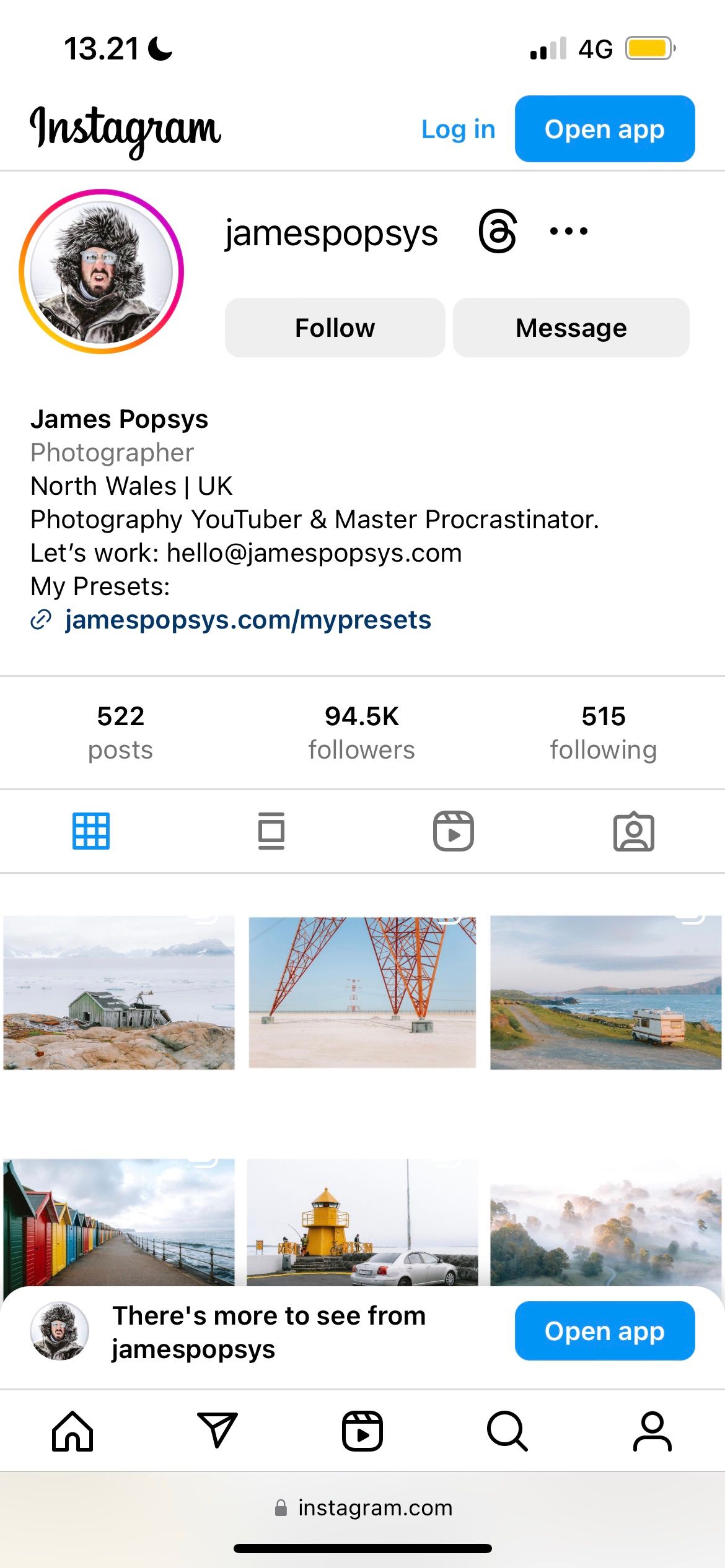Tap the profile icon in bottom navigation
The height and width of the screenshot is (1568, 725).
coord(652,1431)
